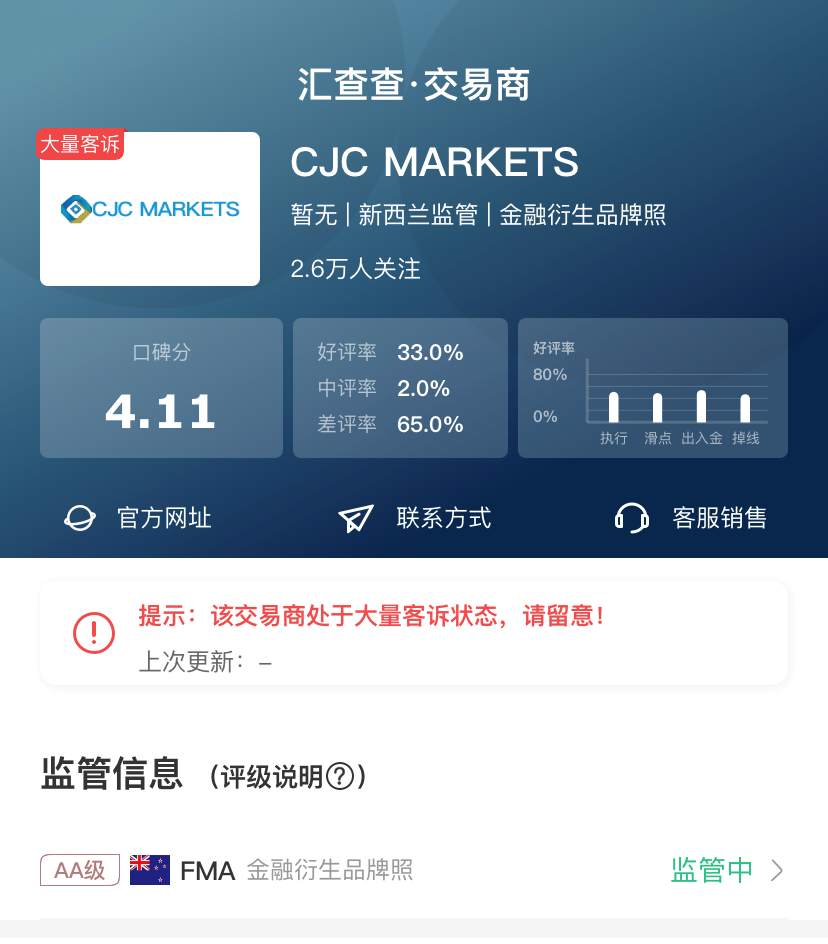Image resolution: width=828 pixels, height=944 pixels.
Task: Click the 差评率 65.0% statistic
Action: click(400, 424)
